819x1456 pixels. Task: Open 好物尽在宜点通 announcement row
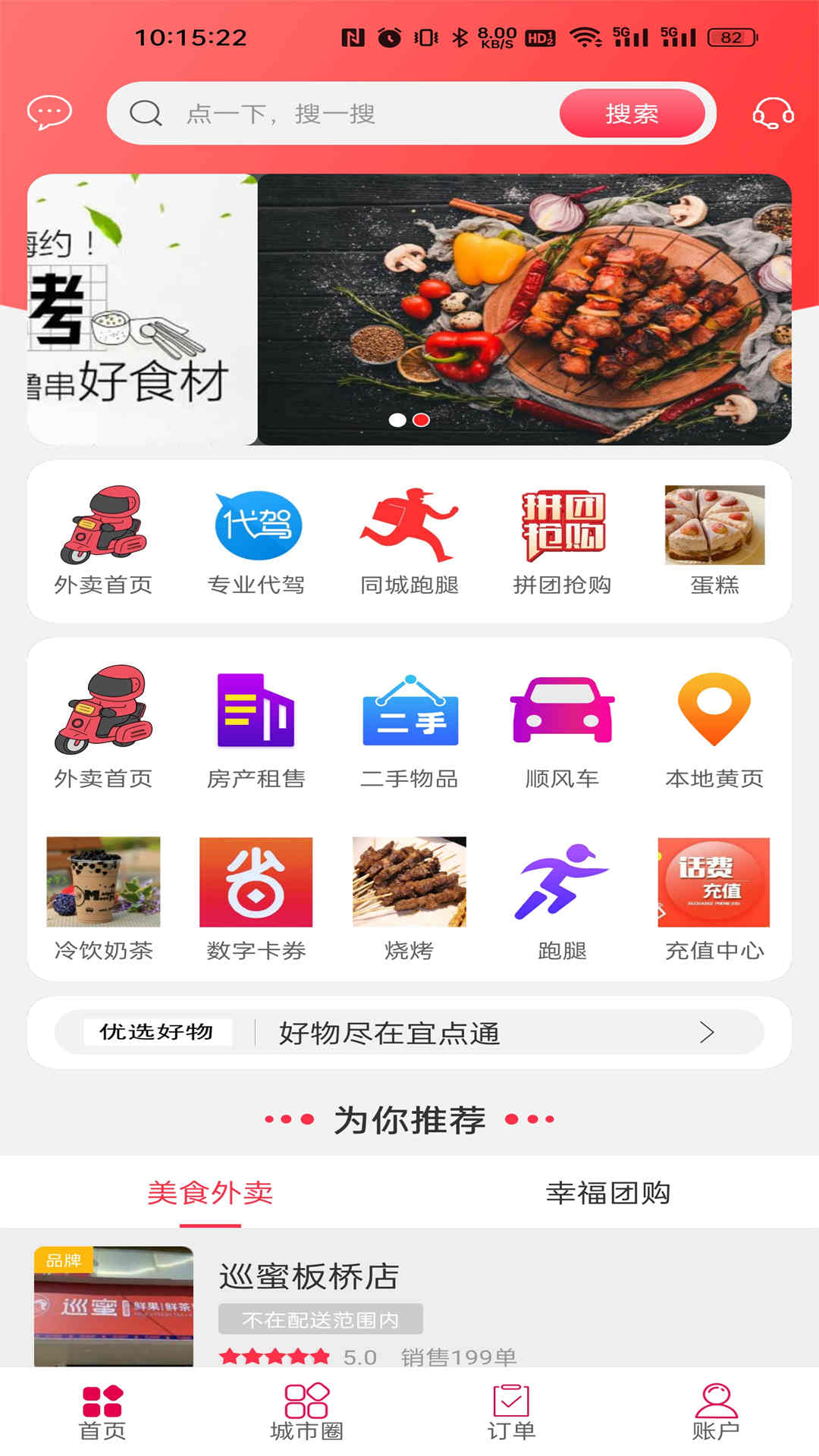(x=409, y=1033)
